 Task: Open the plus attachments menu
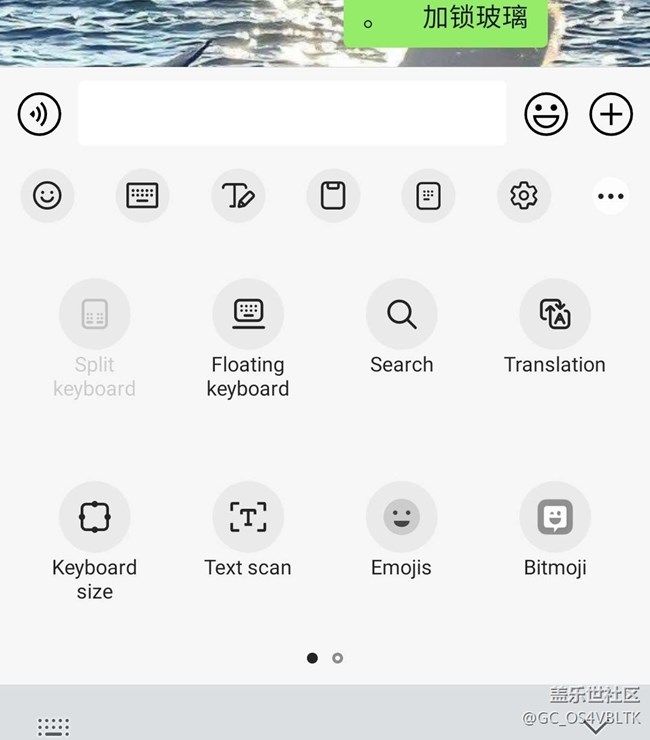point(611,115)
